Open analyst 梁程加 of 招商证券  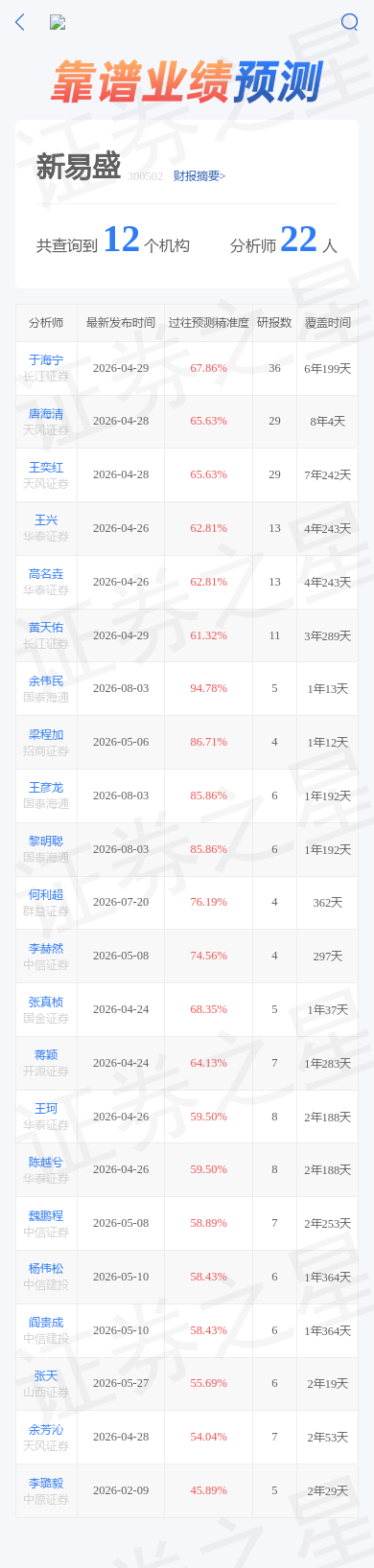46,735
